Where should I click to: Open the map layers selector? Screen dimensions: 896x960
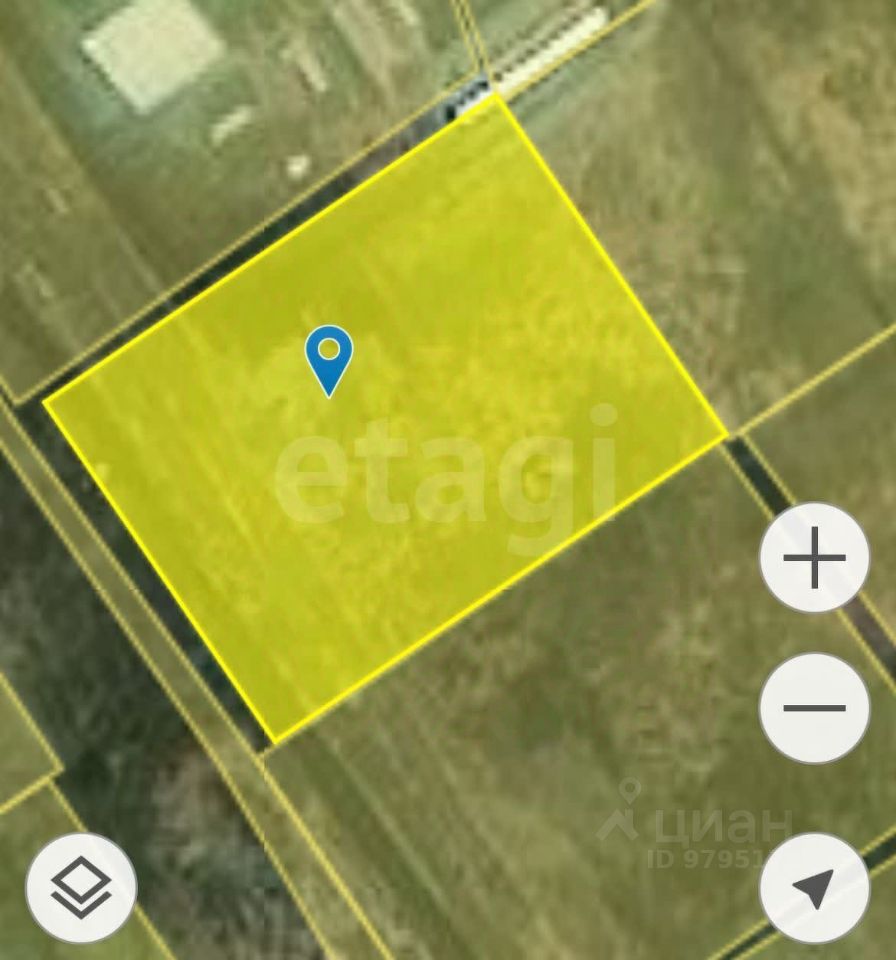click(x=81, y=888)
